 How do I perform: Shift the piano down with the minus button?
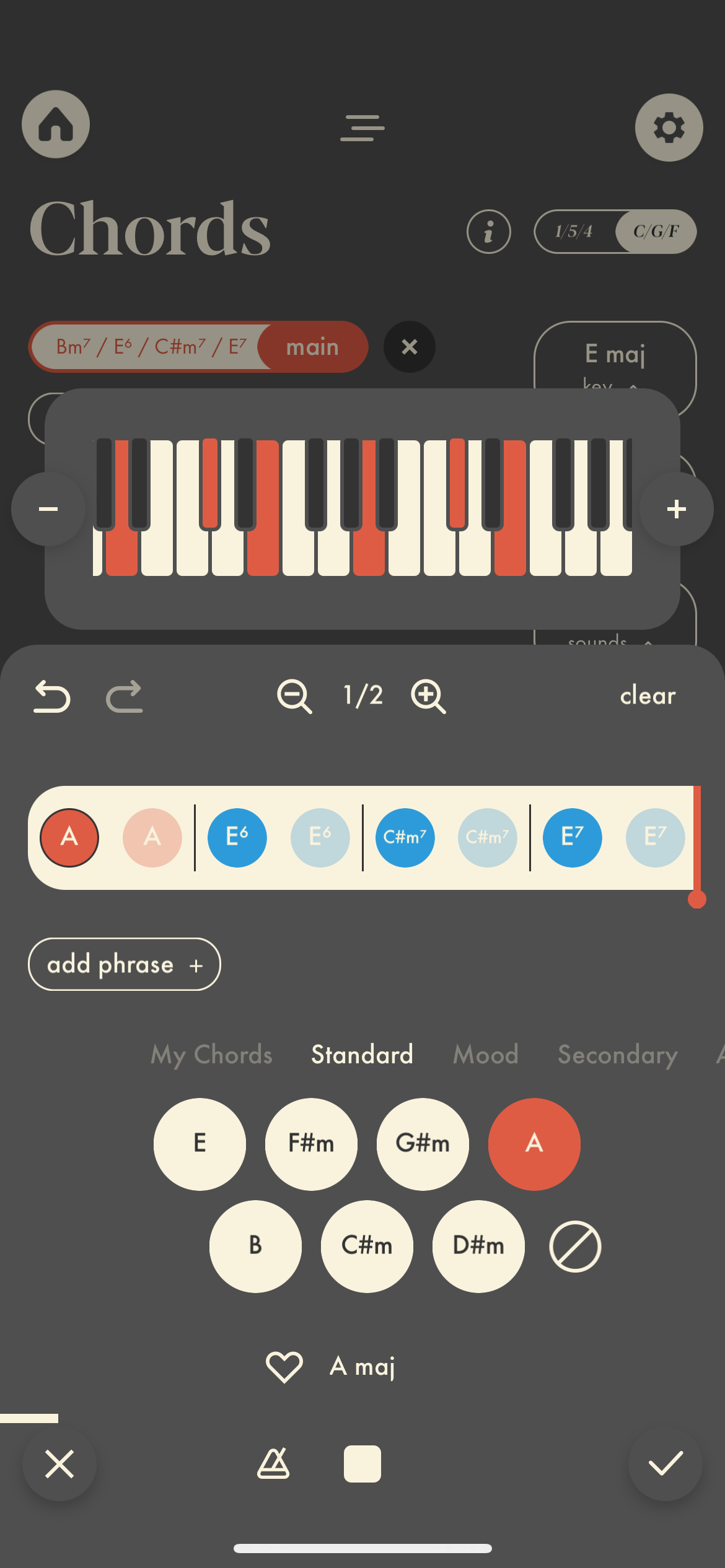48,509
